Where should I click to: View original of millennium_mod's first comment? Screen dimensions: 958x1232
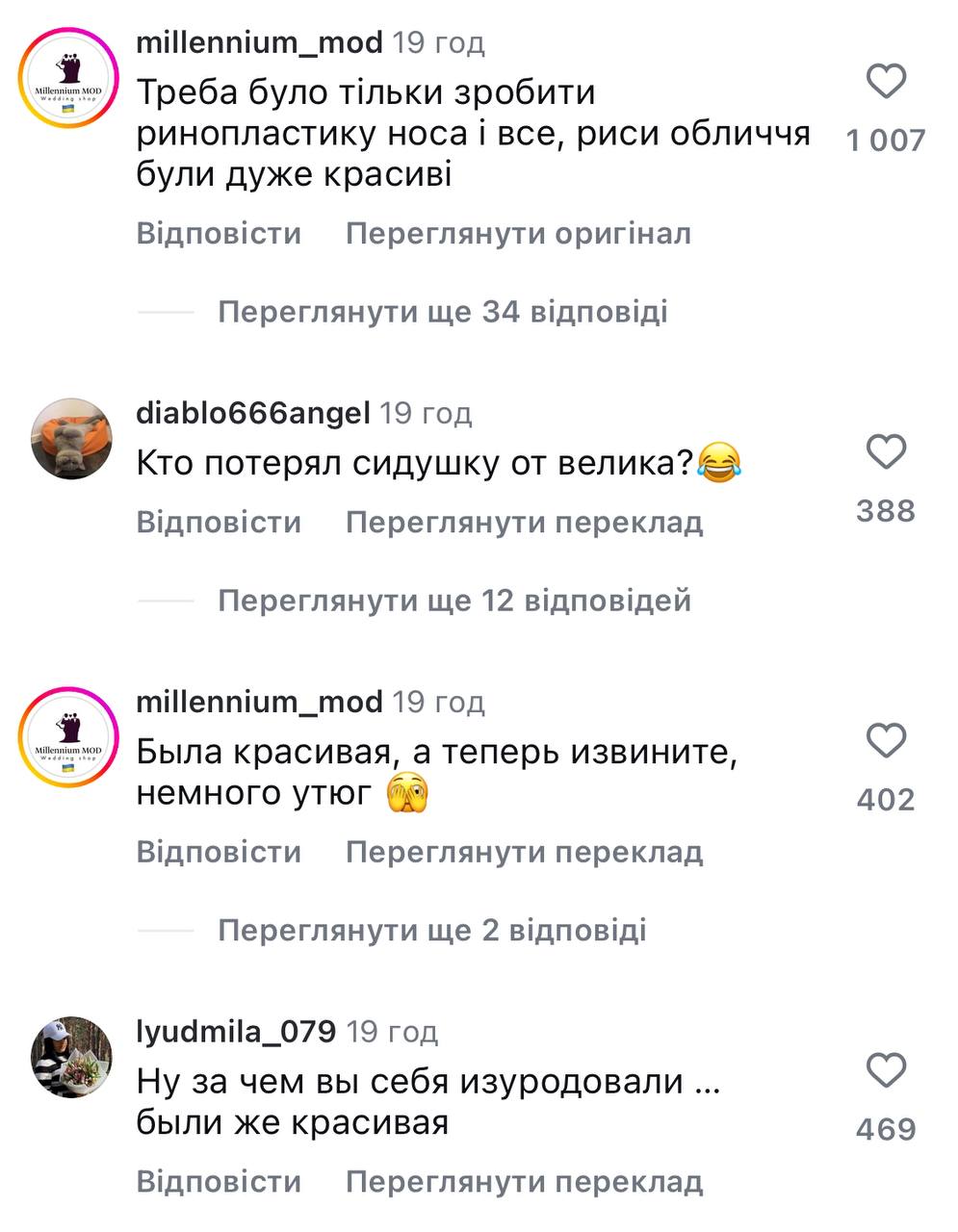click(x=518, y=234)
